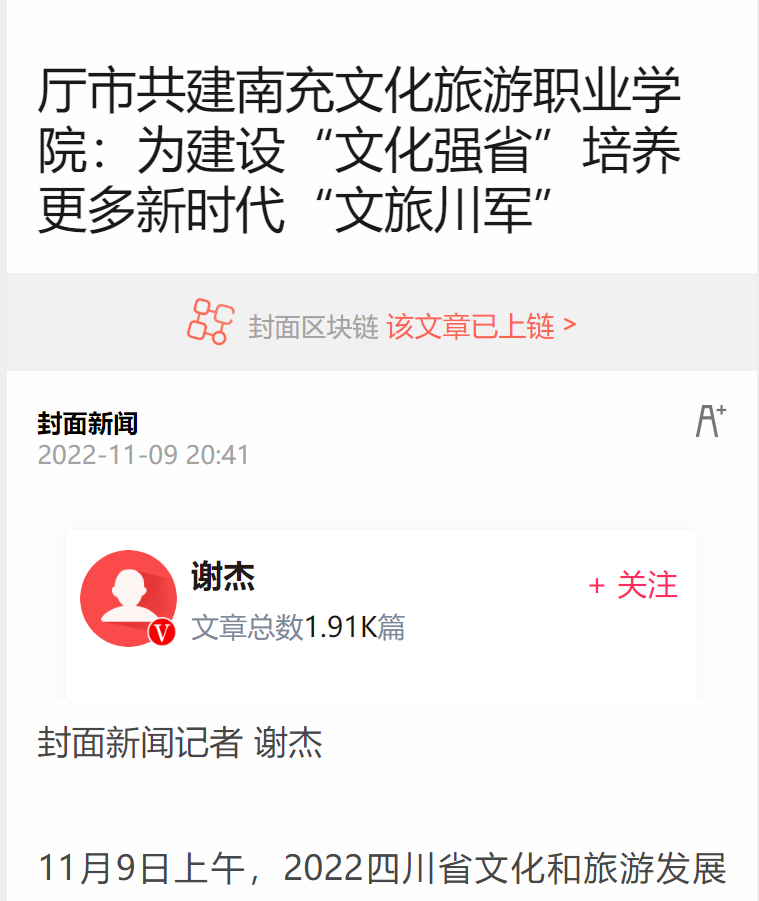Open 谢杰's author profile avatar
Screen dimensions: 759x901
coord(128,598)
